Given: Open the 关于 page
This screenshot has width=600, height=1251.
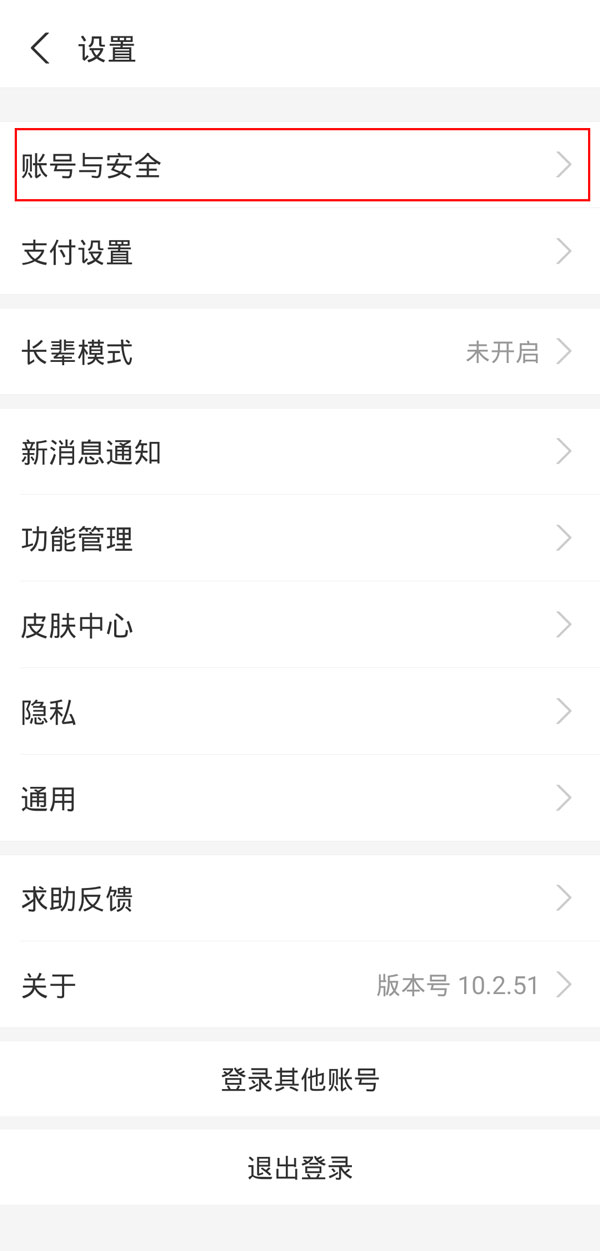Looking at the screenshot, I should pos(300,985).
